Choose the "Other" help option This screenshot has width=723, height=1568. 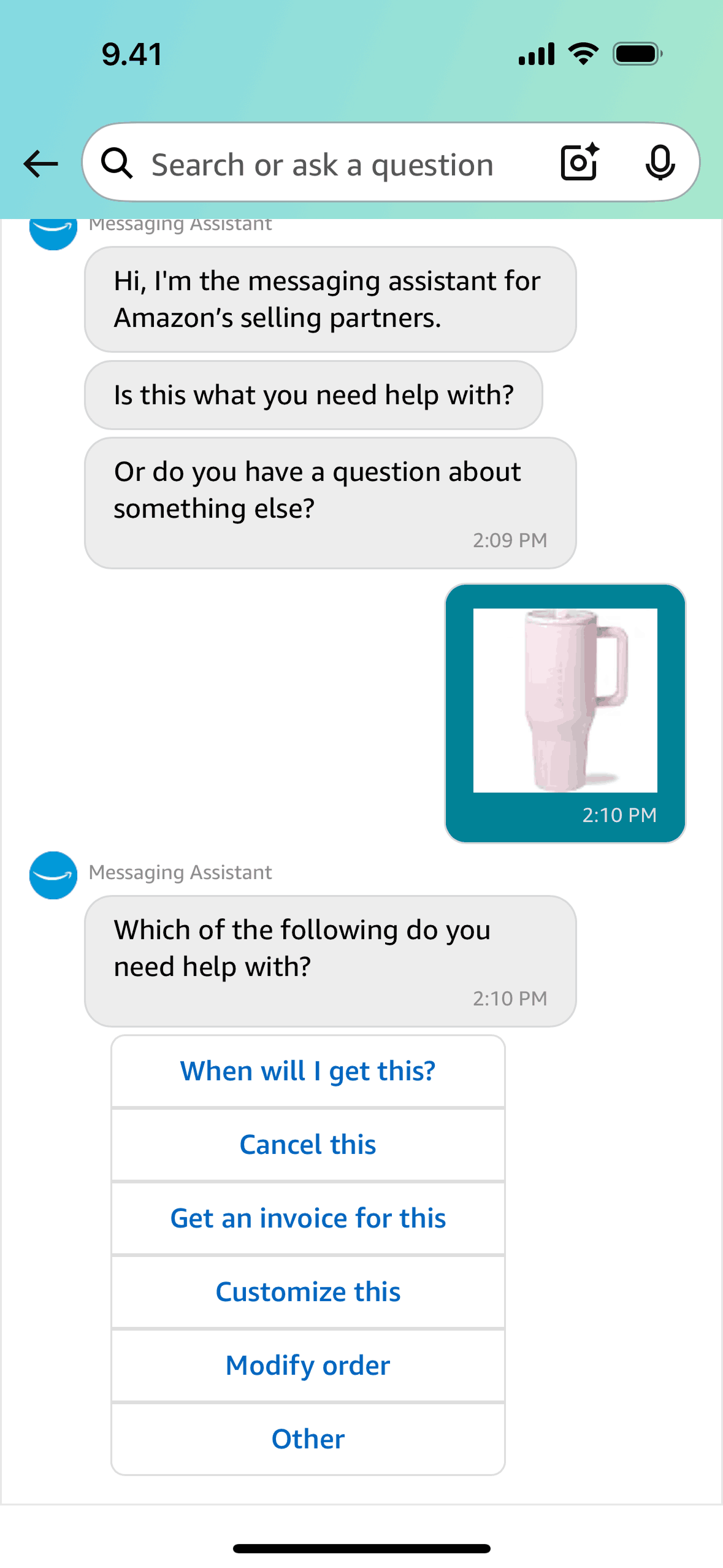(308, 1439)
